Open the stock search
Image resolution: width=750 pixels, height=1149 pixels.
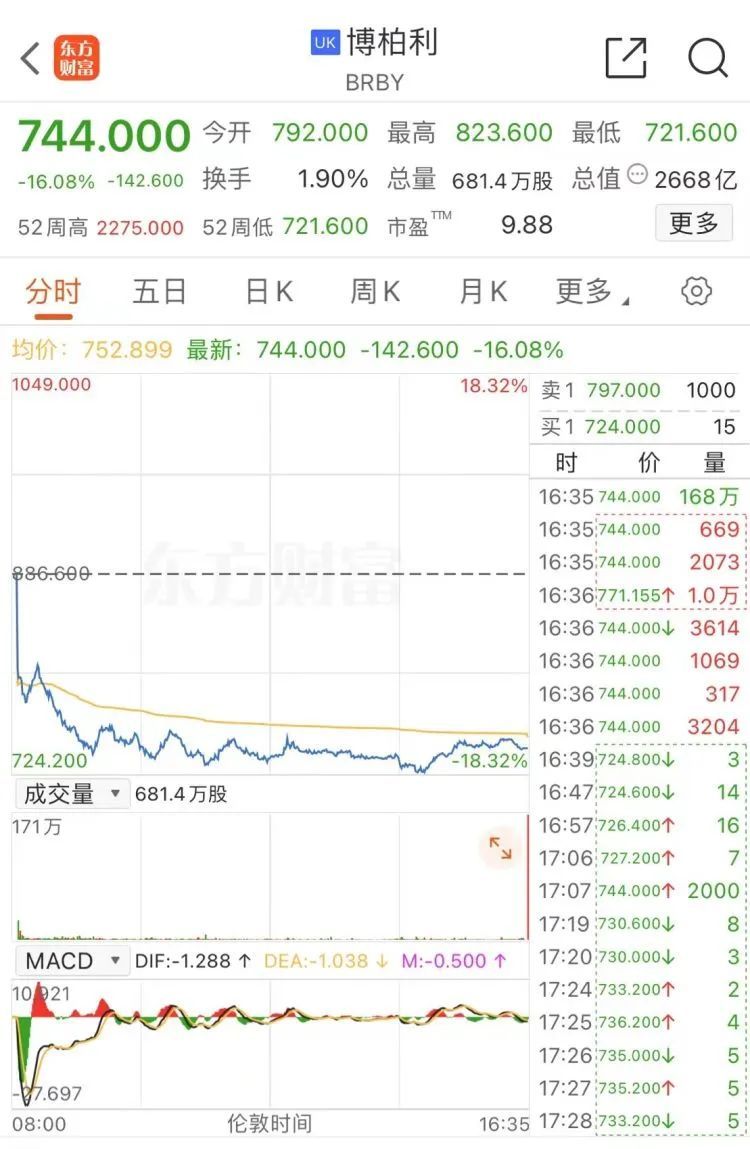[707, 58]
